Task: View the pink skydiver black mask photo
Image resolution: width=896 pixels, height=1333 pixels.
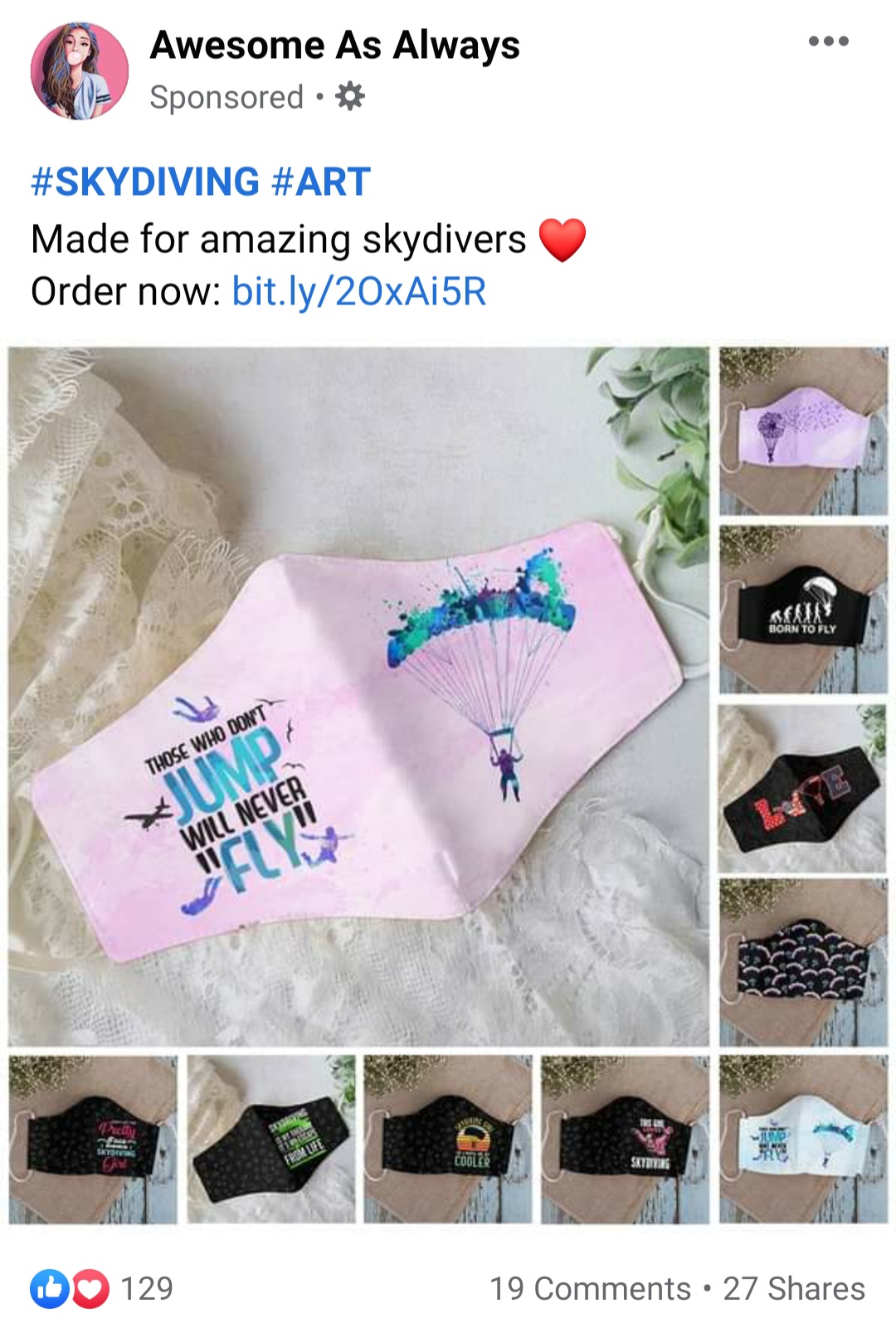Action: [626, 1139]
